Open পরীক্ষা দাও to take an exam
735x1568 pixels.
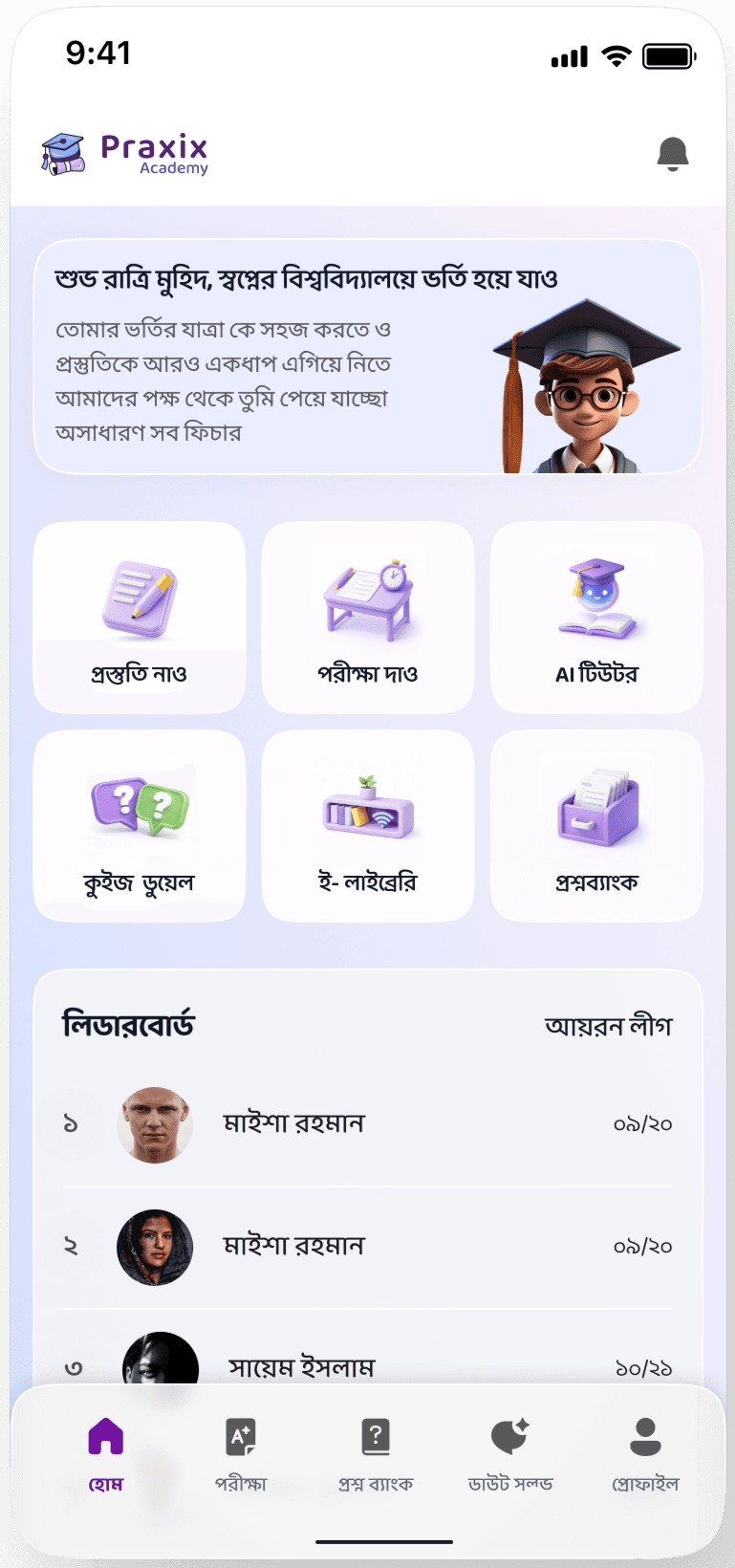pyautogui.click(x=367, y=617)
